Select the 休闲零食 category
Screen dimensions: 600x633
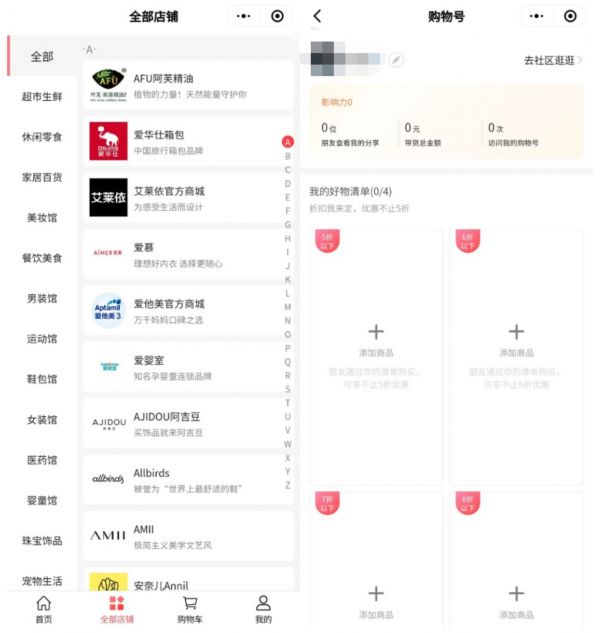(42, 136)
